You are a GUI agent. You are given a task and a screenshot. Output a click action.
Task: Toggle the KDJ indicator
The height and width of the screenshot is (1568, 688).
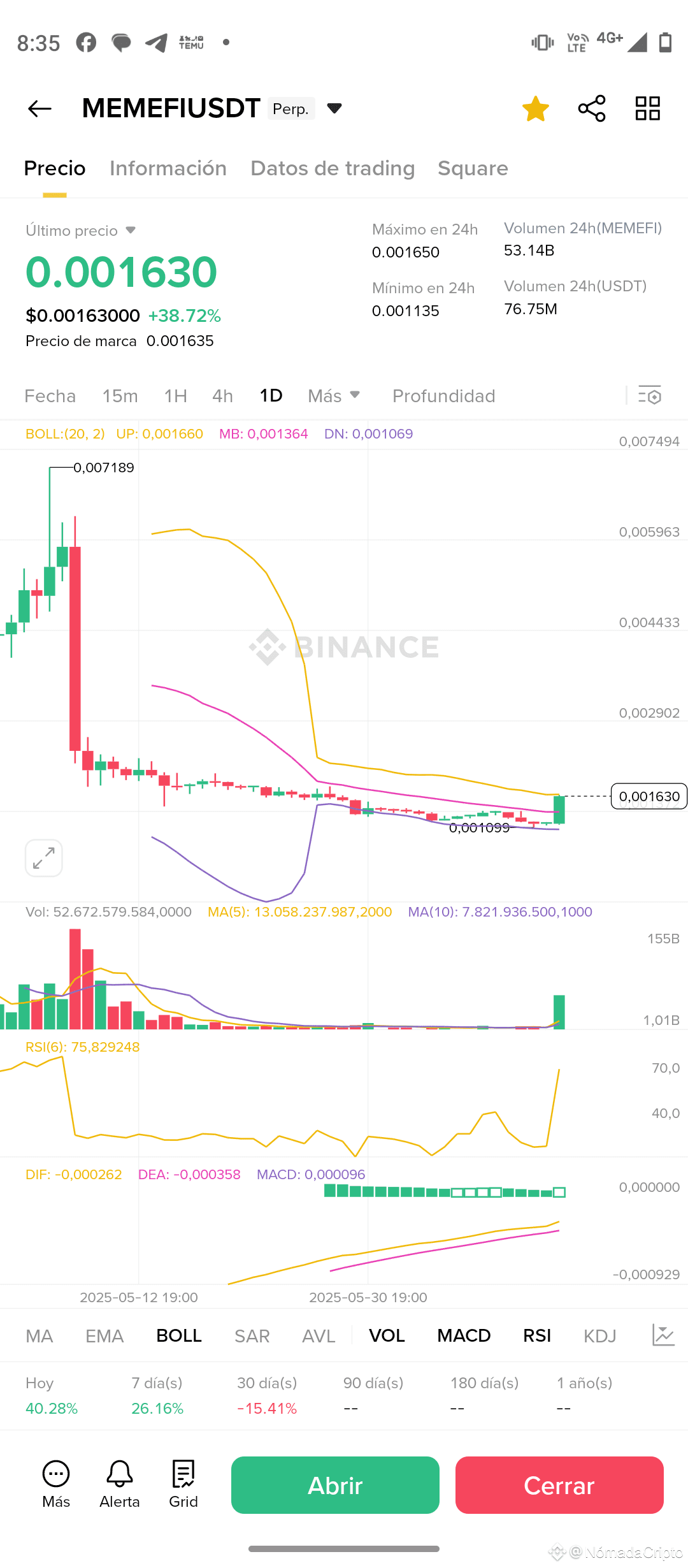[600, 1335]
